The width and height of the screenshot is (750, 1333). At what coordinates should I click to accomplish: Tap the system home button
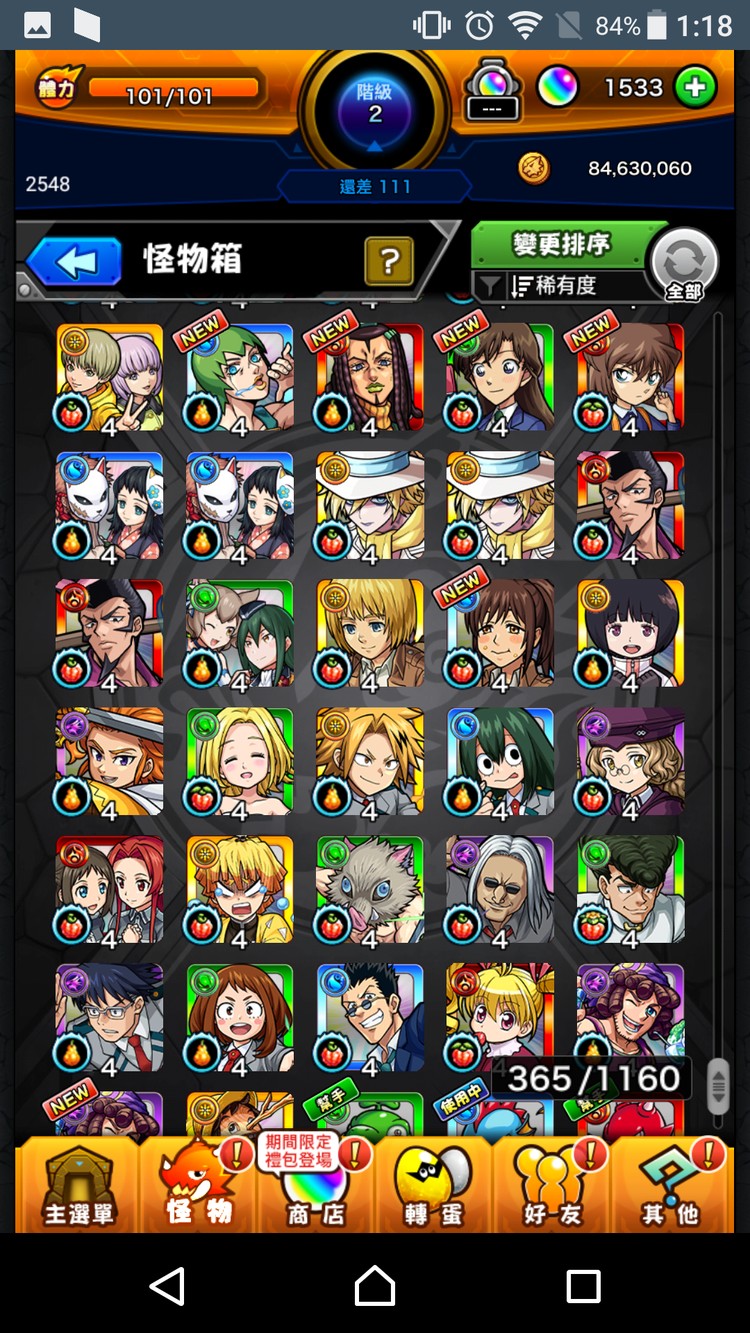[x=375, y=1285]
